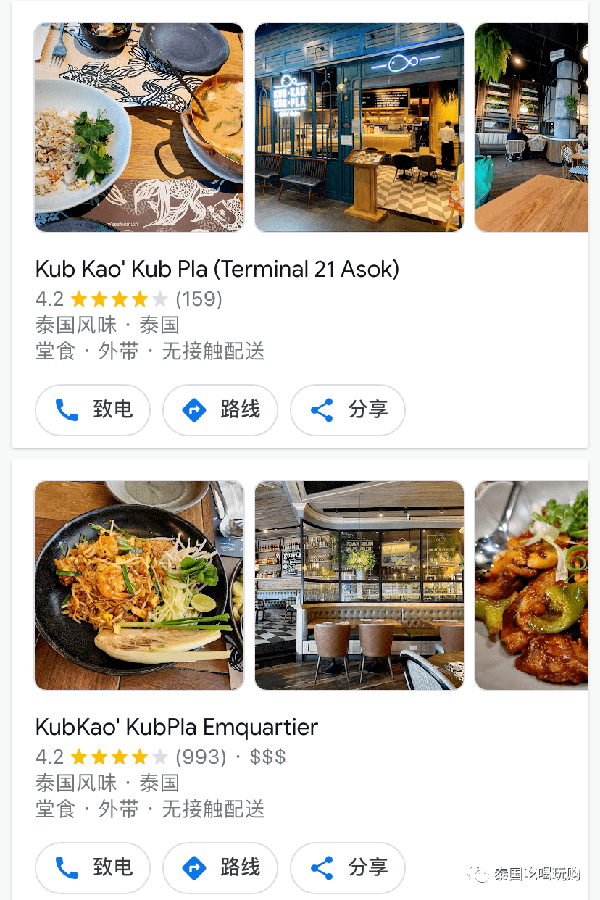Open the neon storefront photo of Terminal 21 Asok
This screenshot has width=600, height=900.
click(x=359, y=127)
